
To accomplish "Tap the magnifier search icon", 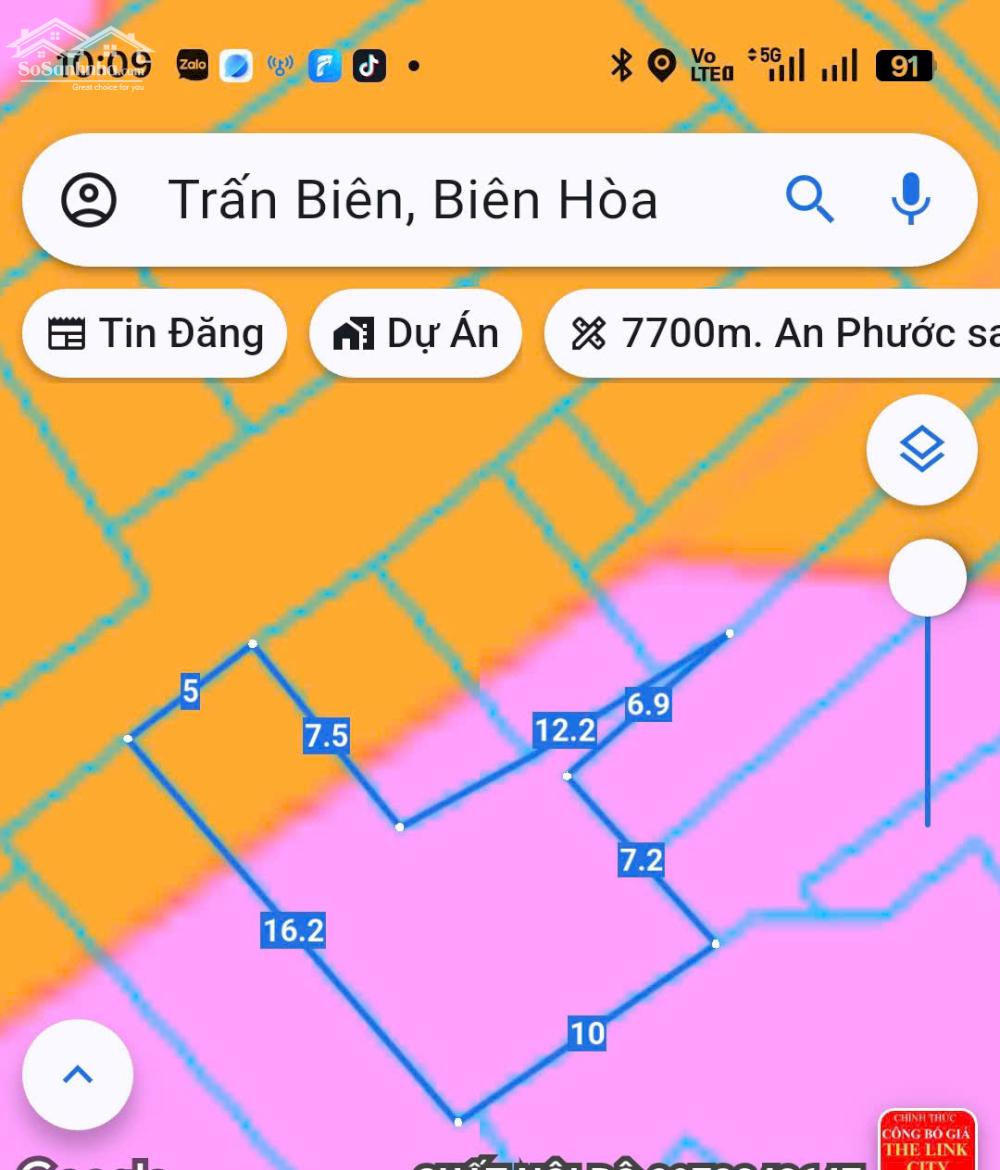I will click(809, 199).
